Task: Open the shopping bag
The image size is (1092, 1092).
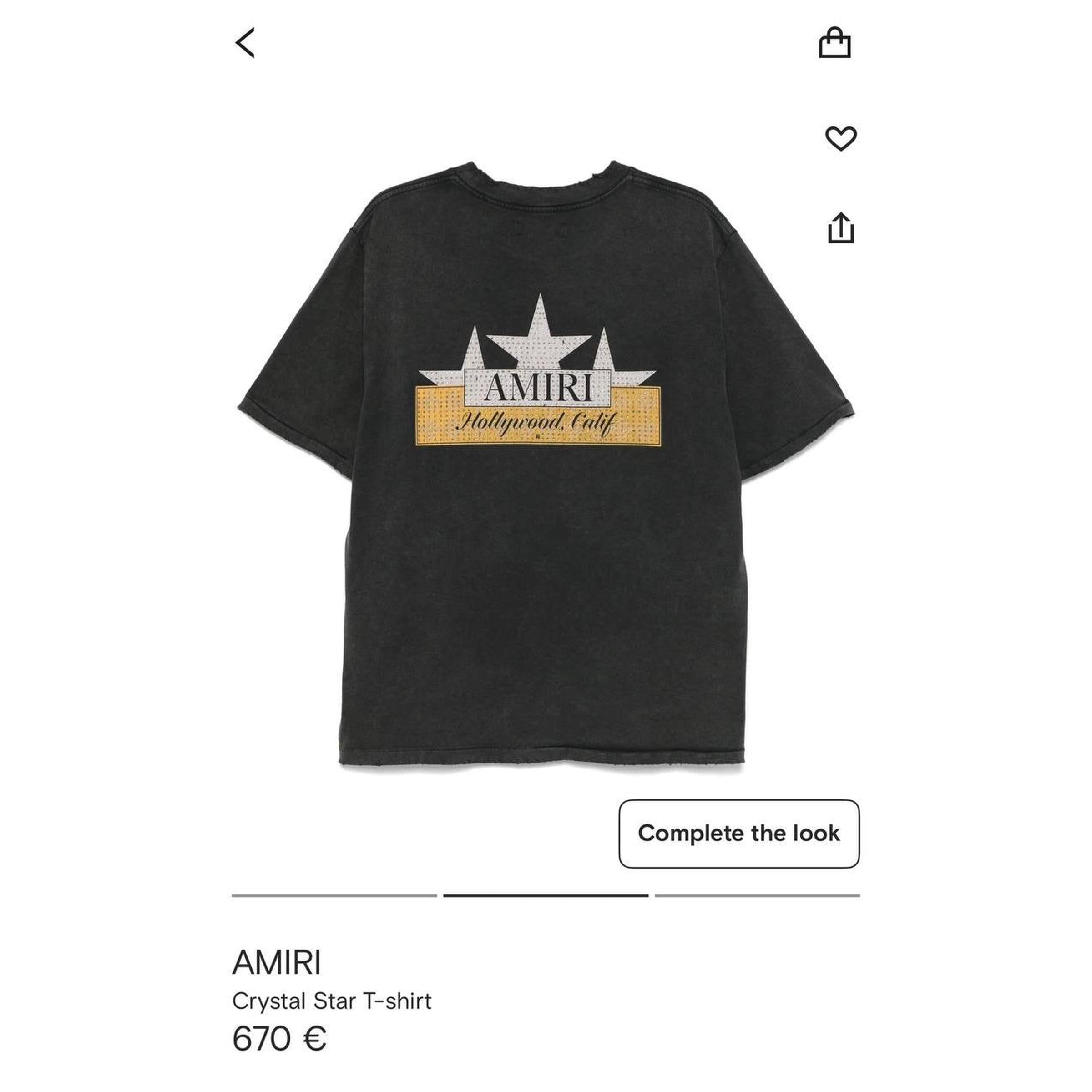Action: [x=835, y=44]
